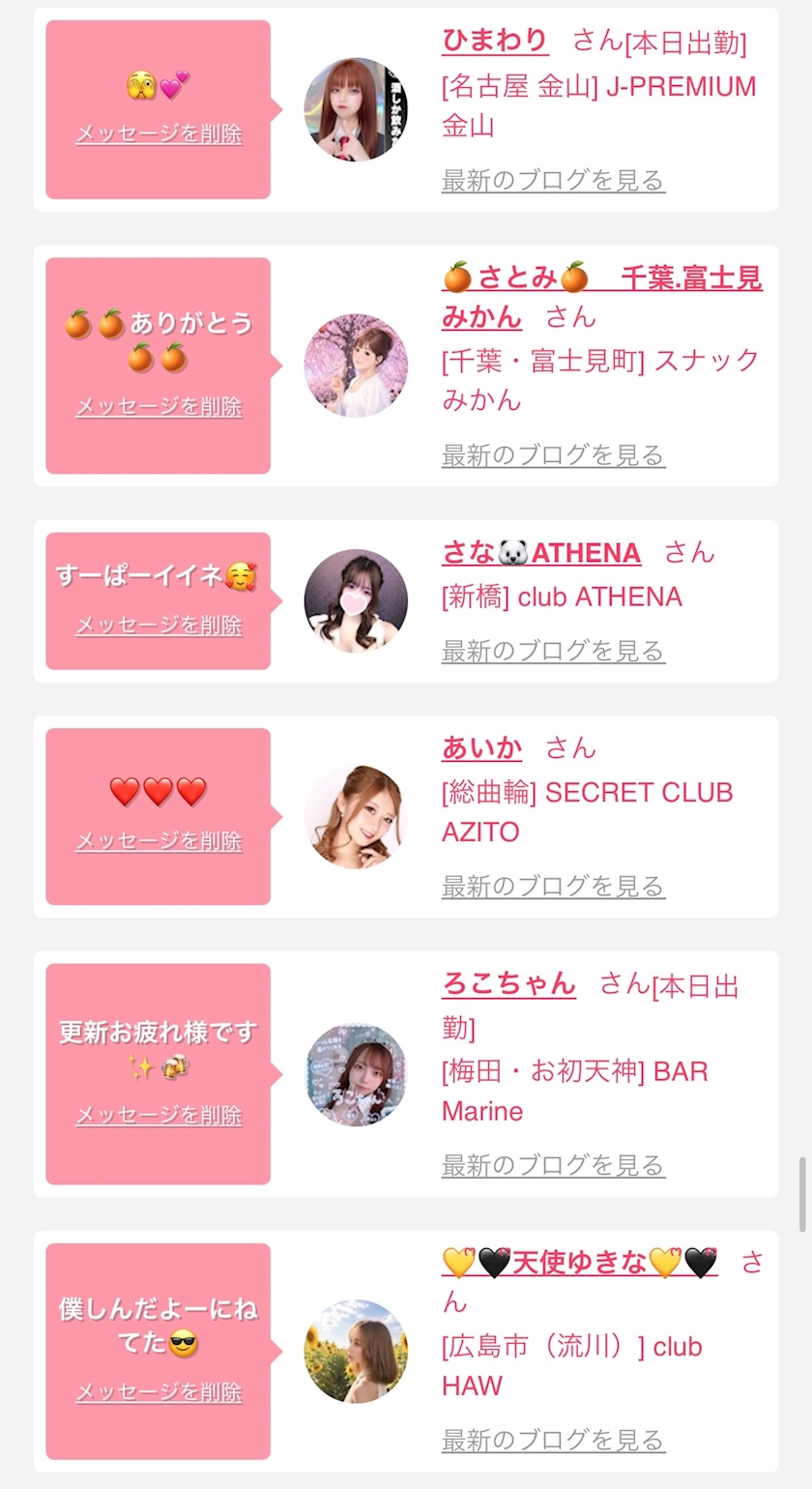Screen dimensions: 812x1489
Task: Tap あいか's round profile photo
Action: pyautogui.click(x=356, y=817)
